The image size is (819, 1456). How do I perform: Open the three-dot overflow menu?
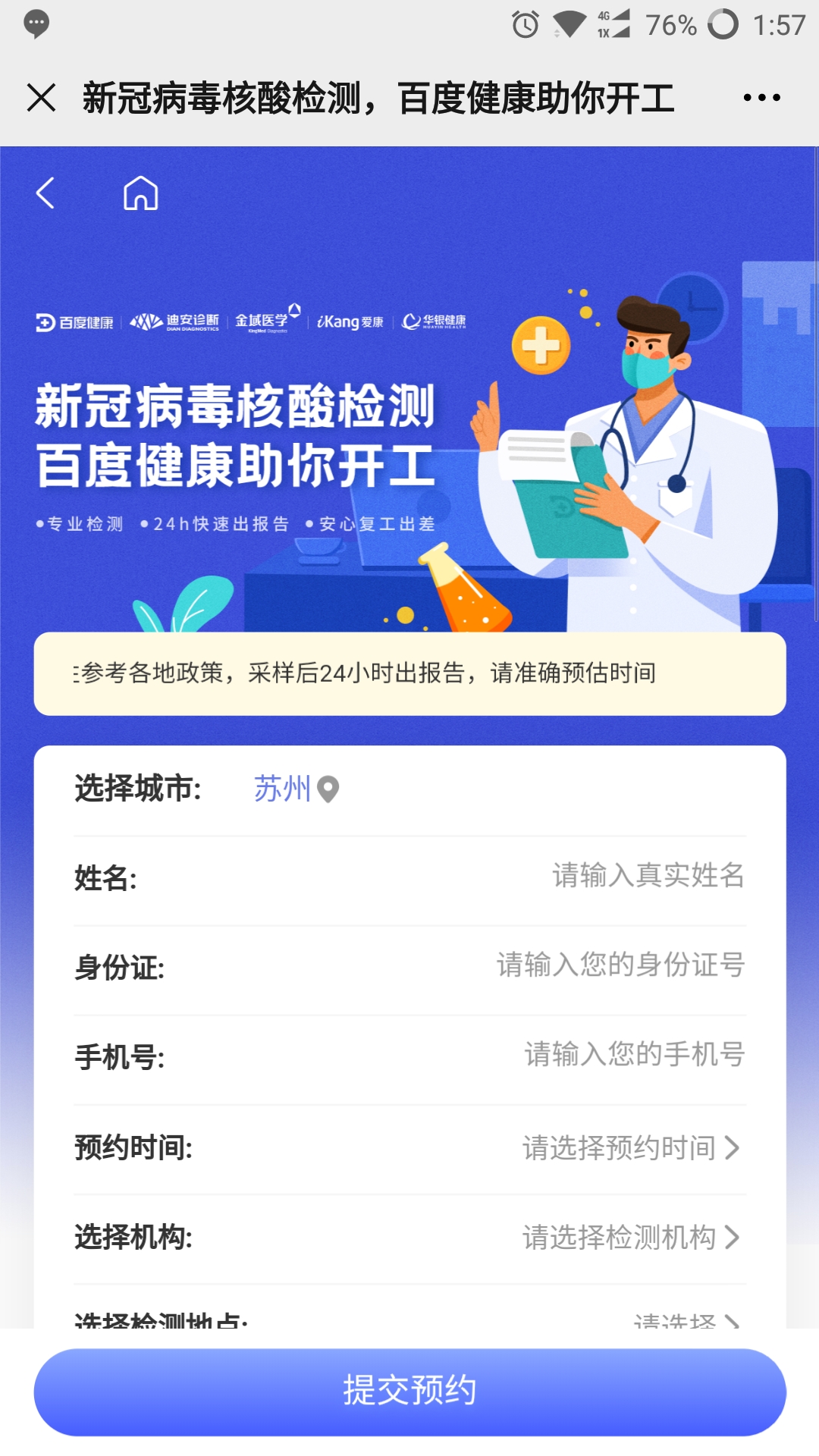(x=761, y=98)
